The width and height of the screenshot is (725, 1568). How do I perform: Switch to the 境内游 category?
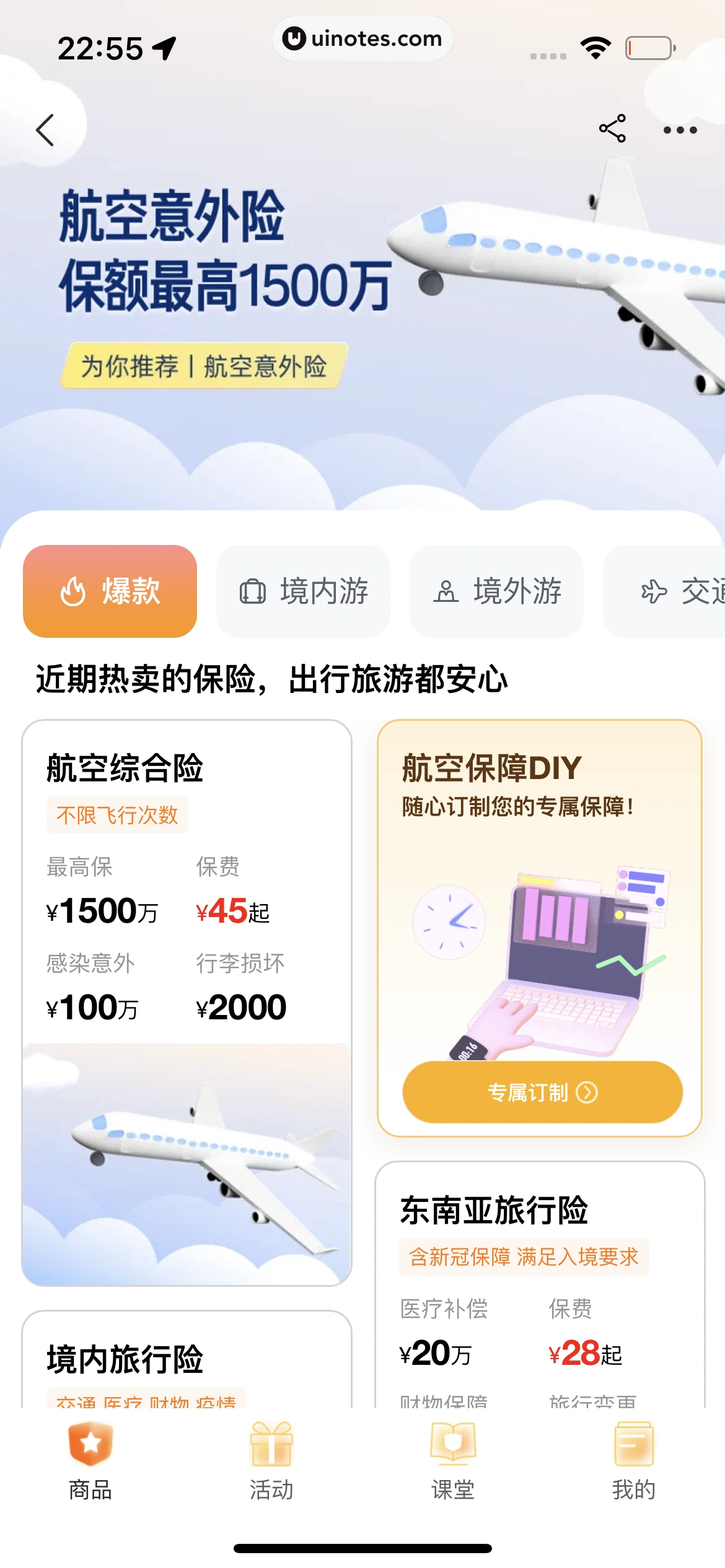(304, 591)
